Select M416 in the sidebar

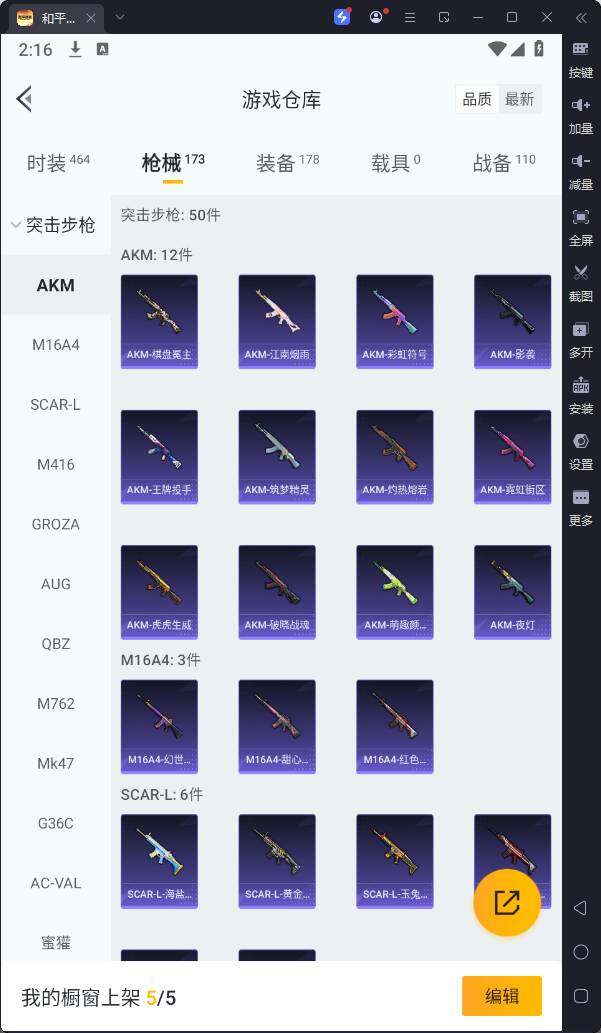[56, 464]
